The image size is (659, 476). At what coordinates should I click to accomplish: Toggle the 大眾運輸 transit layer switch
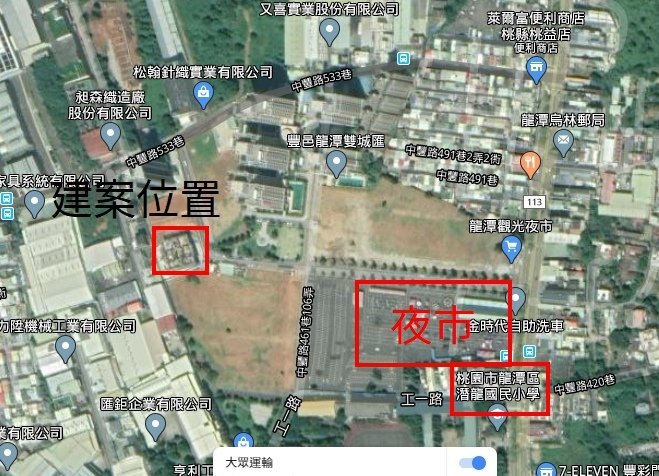point(473,463)
